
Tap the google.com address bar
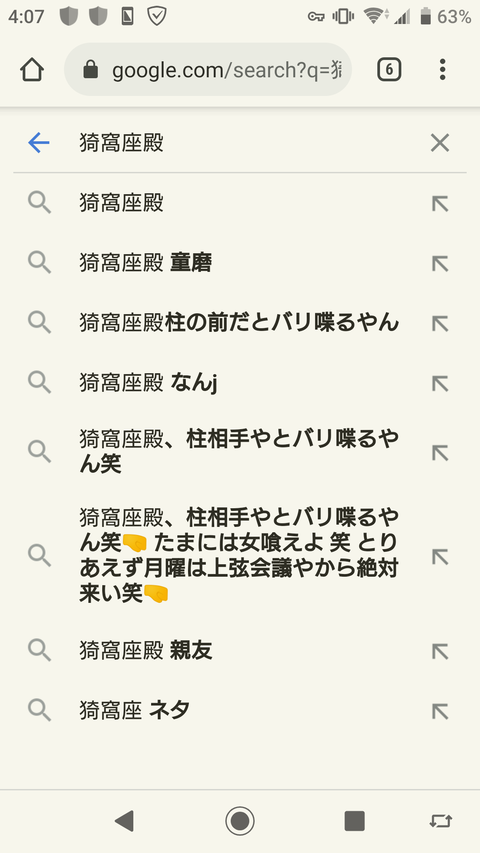[208, 70]
